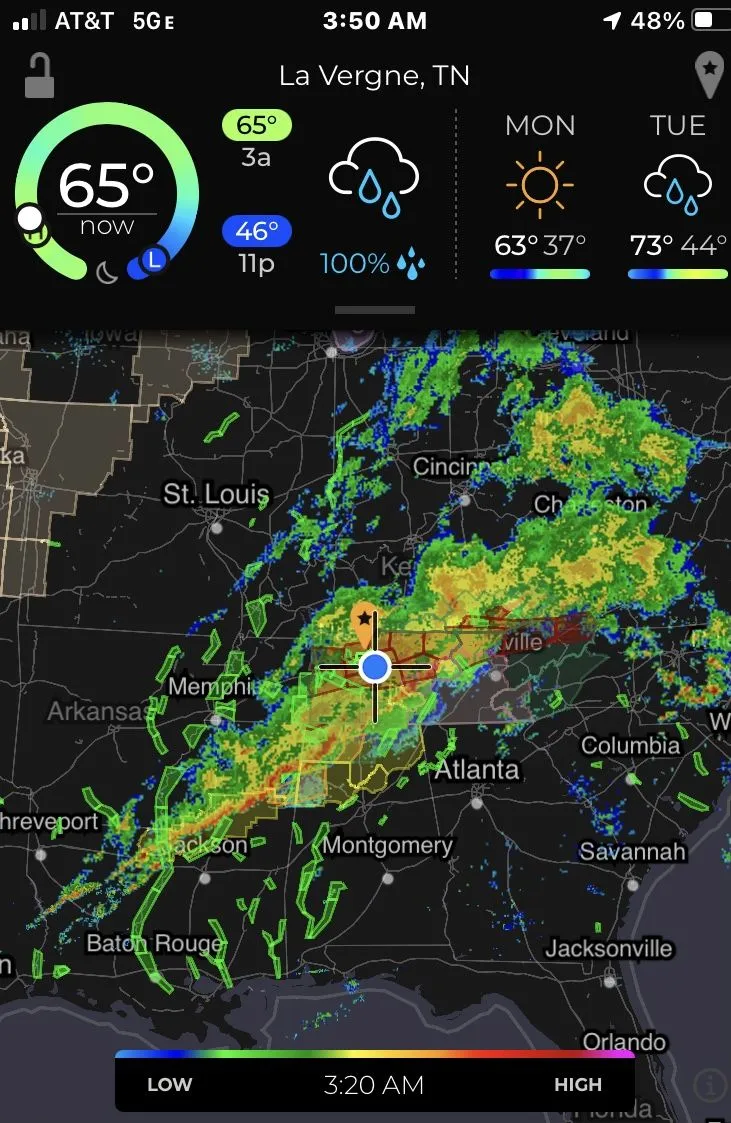This screenshot has width=731, height=1123.
Task: Tap the drawer handle to expand forecast
Action: click(x=374, y=310)
